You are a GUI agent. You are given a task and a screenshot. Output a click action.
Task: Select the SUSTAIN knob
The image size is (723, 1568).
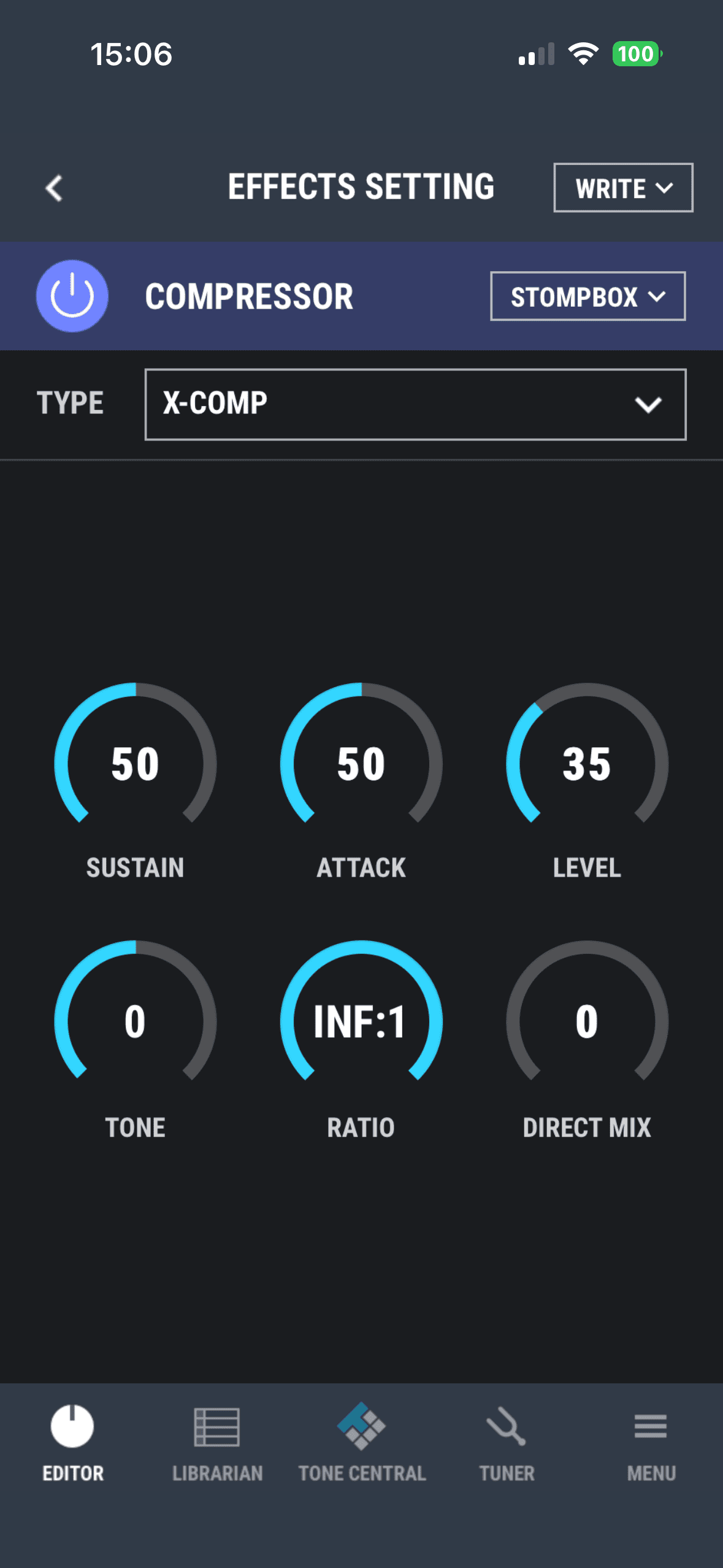tap(135, 764)
